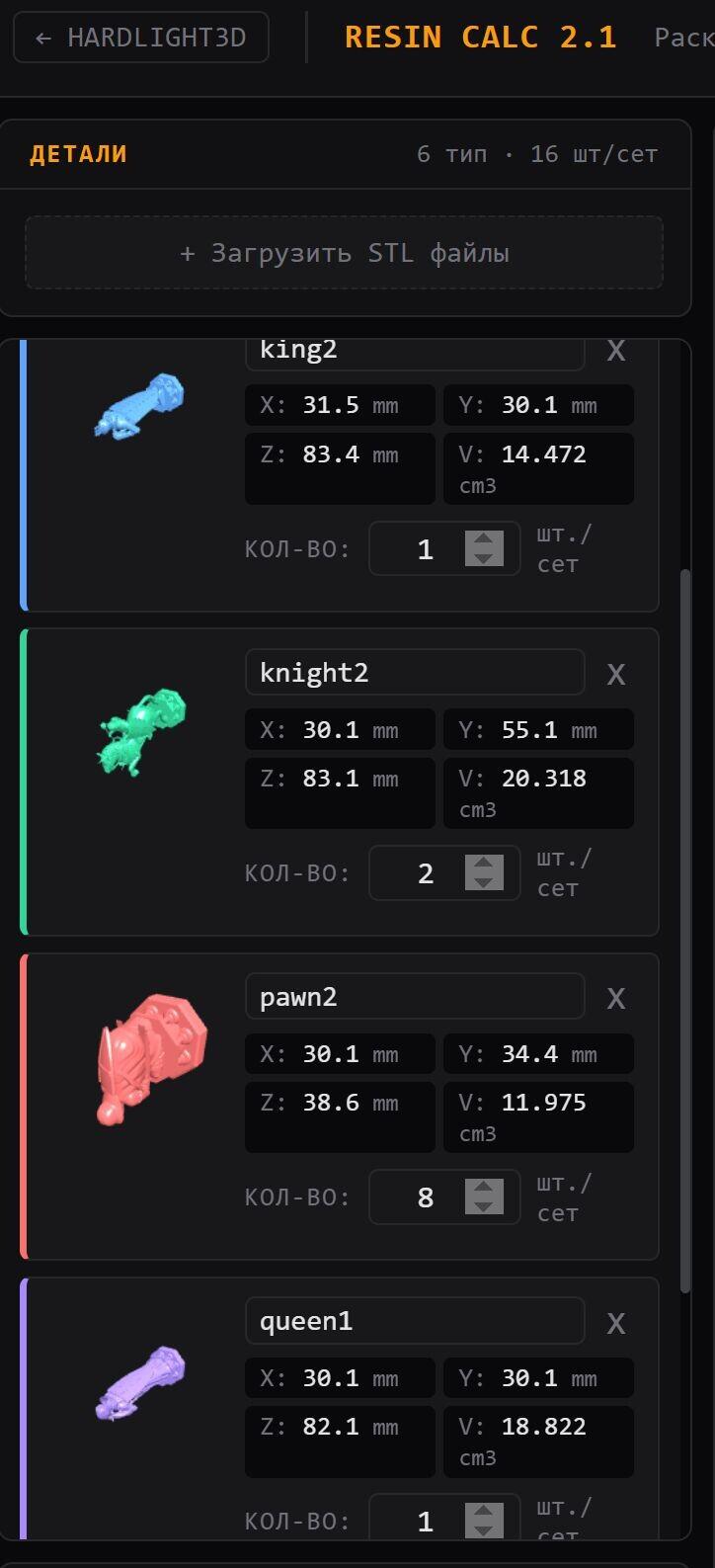Increase queen1 quantity by one
Image resolution: width=715 pixels, height=1568 pixels.
pyautogui.click(x=484, y=1512)
